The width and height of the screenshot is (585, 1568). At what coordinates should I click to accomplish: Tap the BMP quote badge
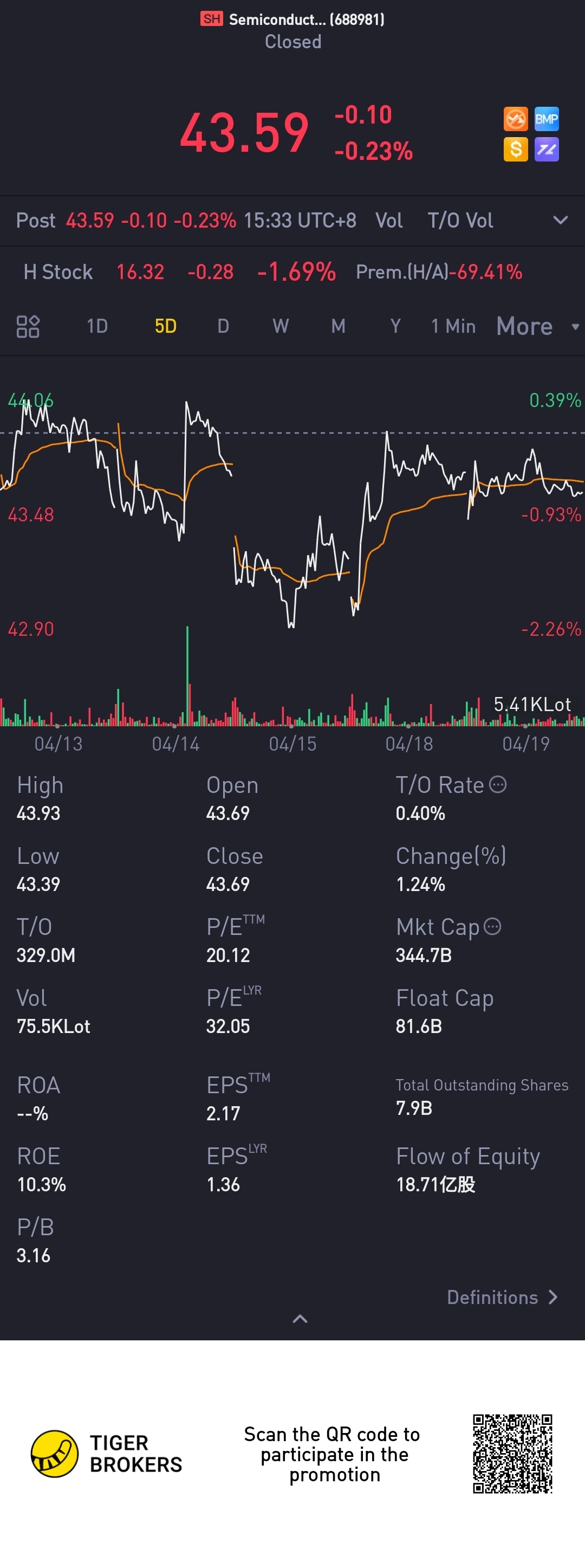(546, 119)
